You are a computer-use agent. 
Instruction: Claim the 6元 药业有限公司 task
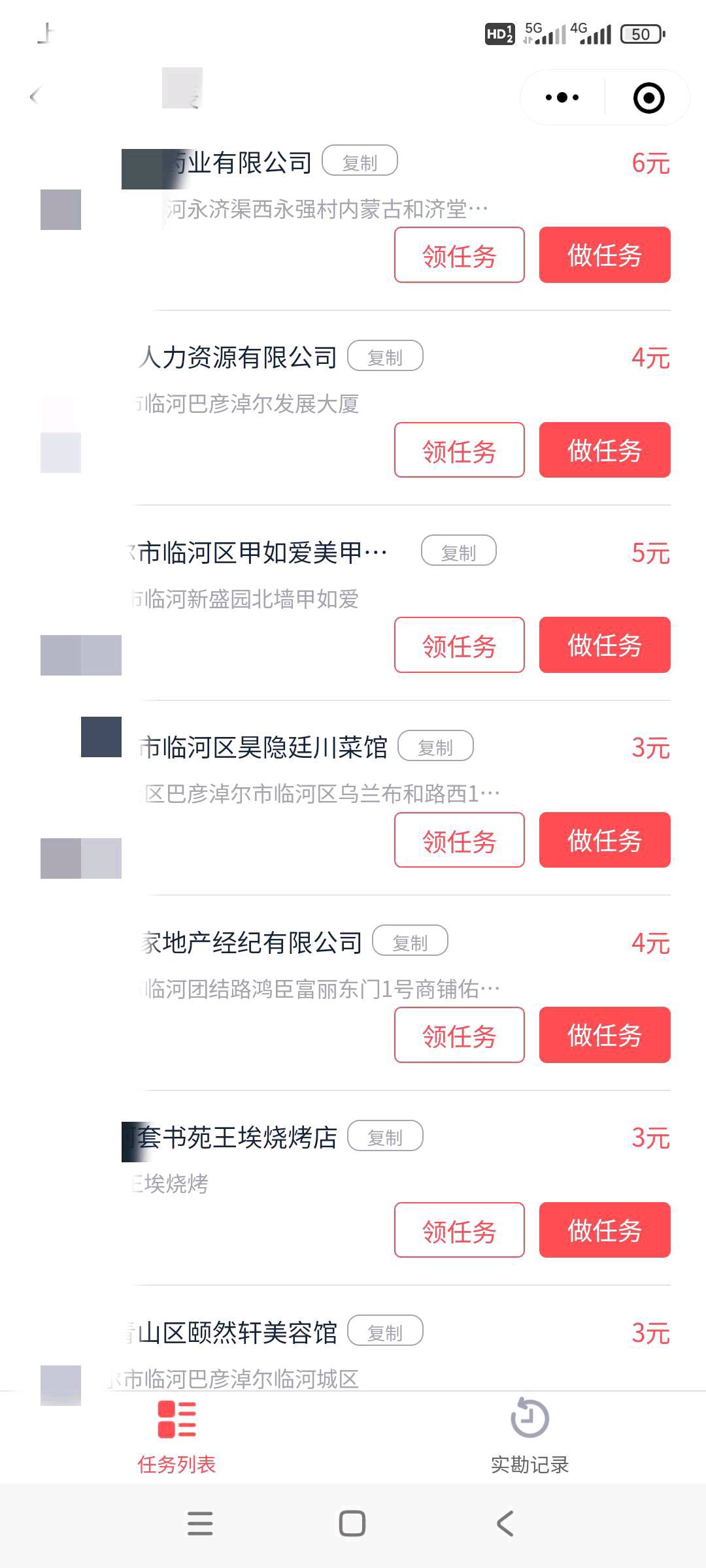(x=459, y=255)
